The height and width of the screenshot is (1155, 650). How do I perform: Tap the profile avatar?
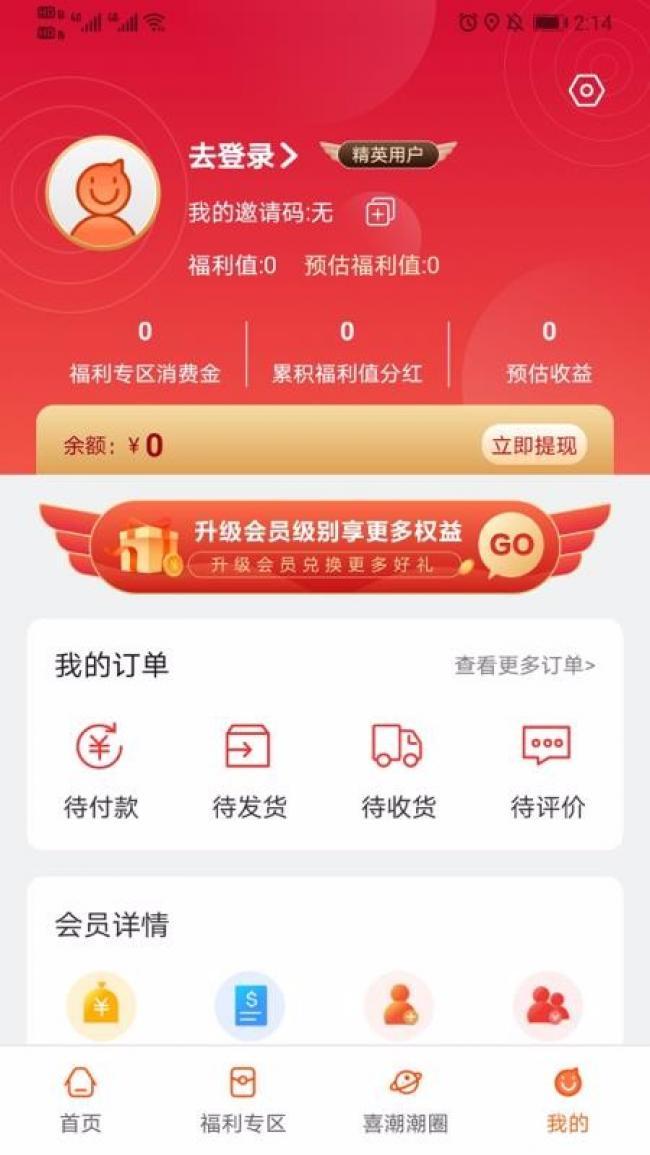pos(102,193)
